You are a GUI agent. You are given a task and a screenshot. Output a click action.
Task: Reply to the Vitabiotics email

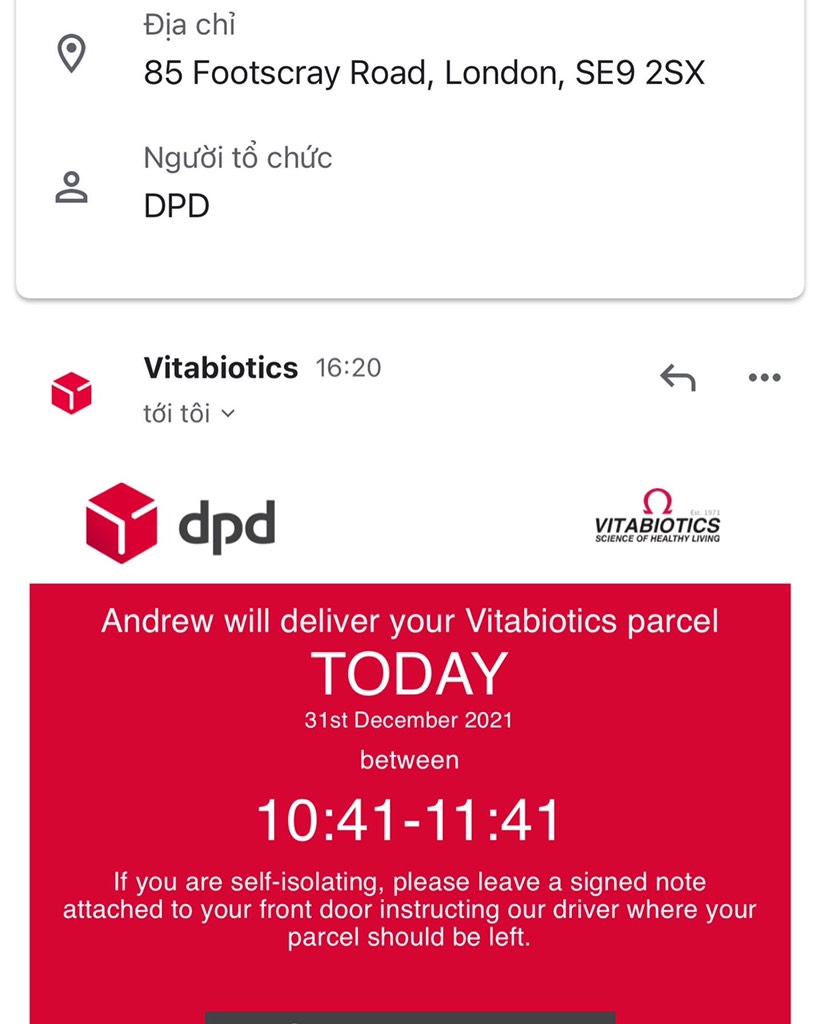coord(677,378)
